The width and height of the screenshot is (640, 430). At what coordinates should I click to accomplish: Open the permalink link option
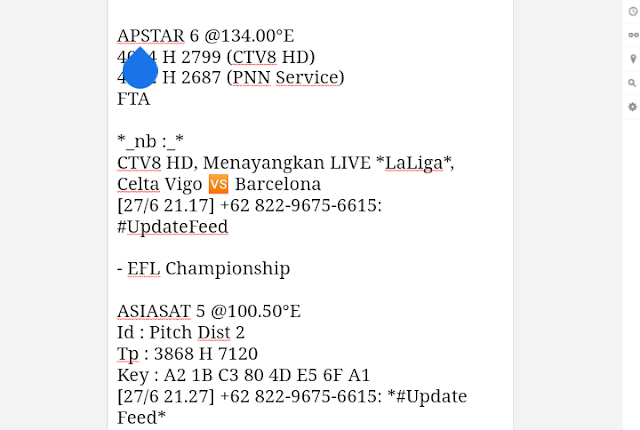coord(632,35)
